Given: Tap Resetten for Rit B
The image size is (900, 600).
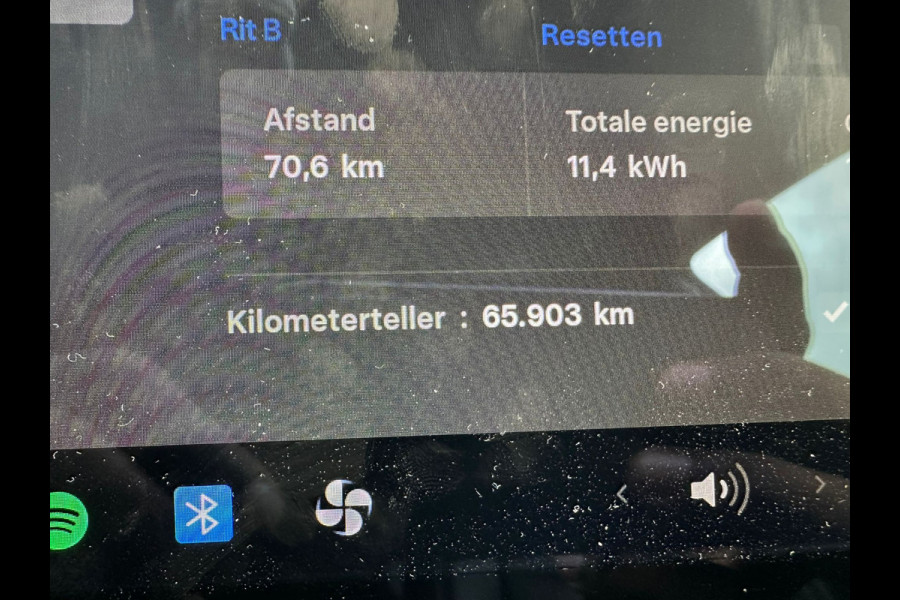Looking at the screenshot, I should pyautogui.click(x=601, y=36).
